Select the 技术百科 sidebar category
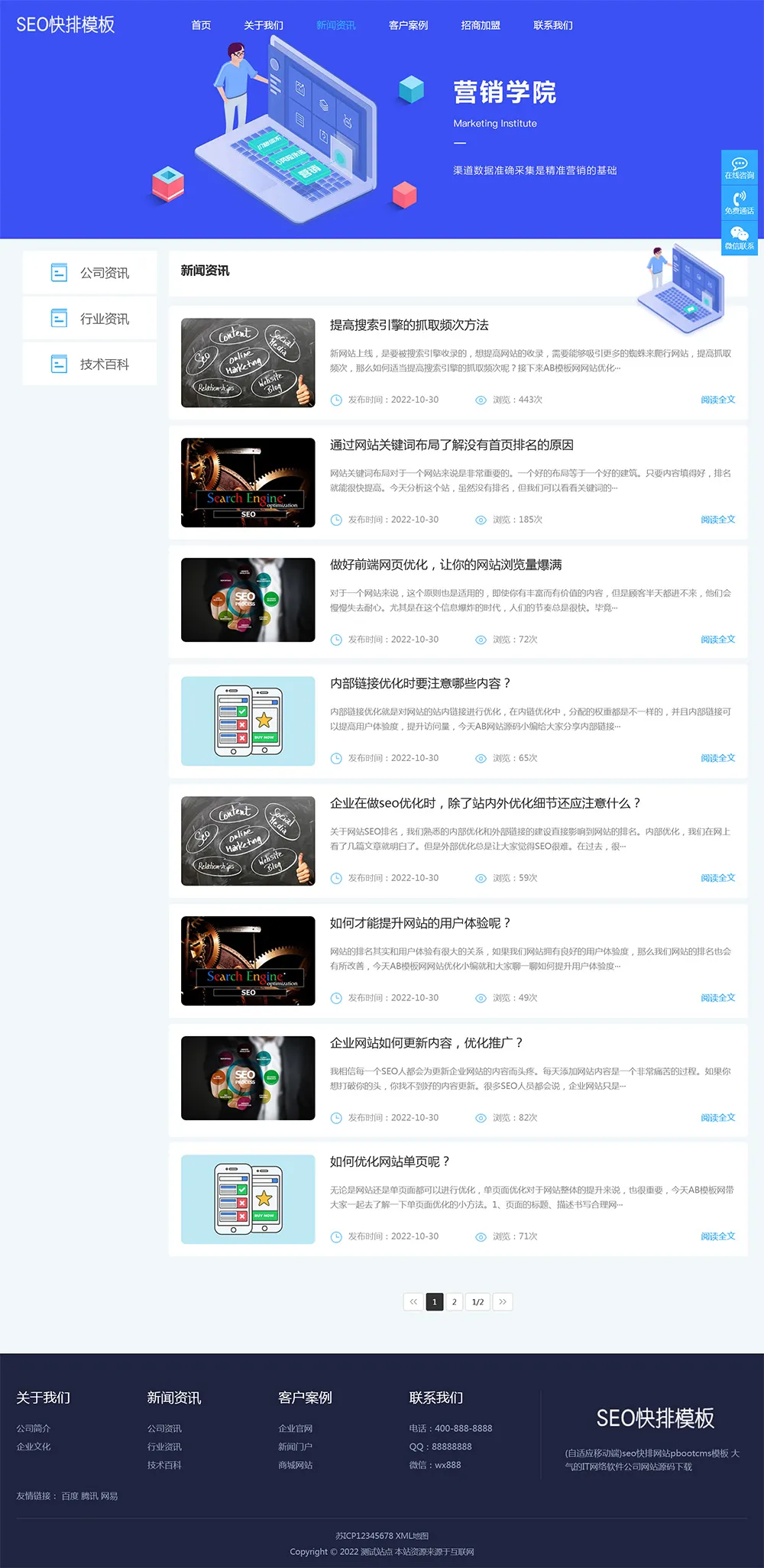Viewport: 764px width, 1568px height. click(x=104, y=364)
